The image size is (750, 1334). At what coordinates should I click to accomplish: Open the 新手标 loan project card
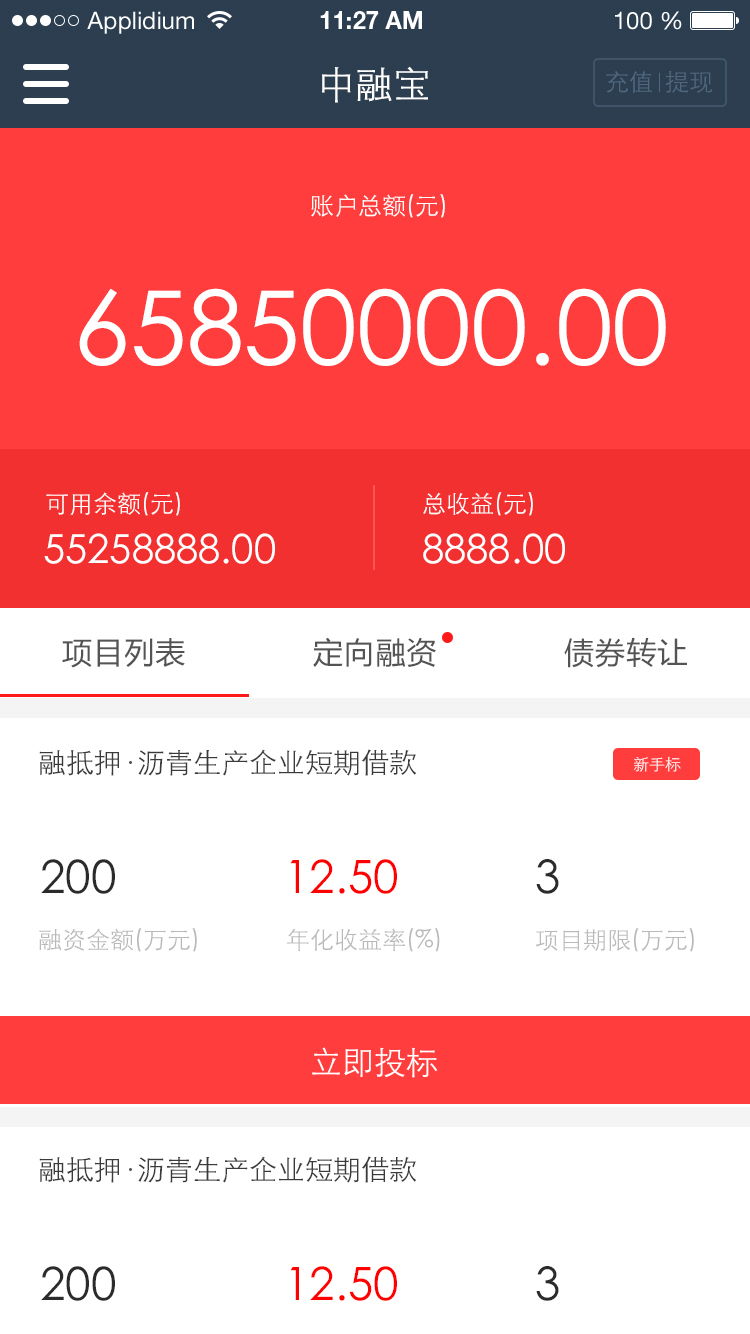coord(375,860)
